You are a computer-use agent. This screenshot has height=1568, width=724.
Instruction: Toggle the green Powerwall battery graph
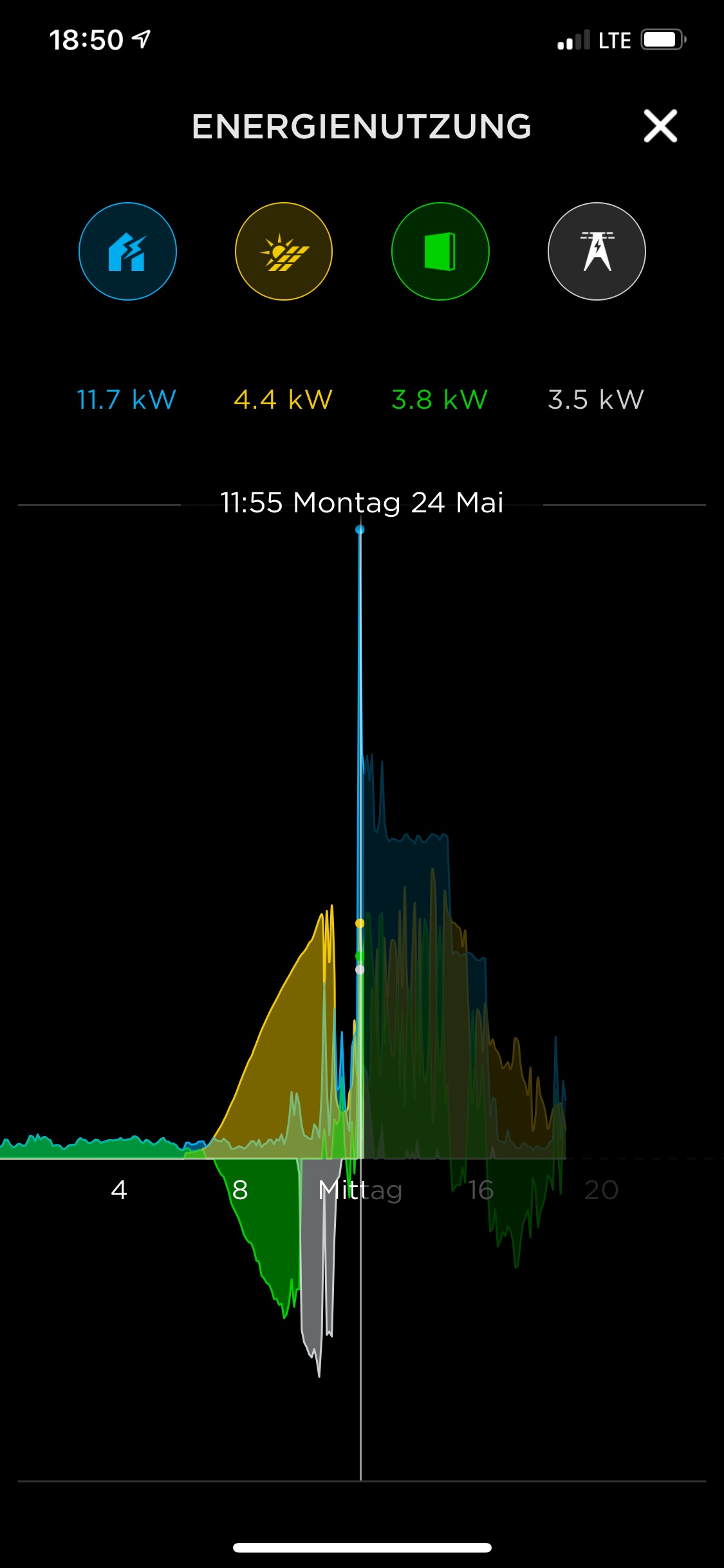click(x=440, y=252)
